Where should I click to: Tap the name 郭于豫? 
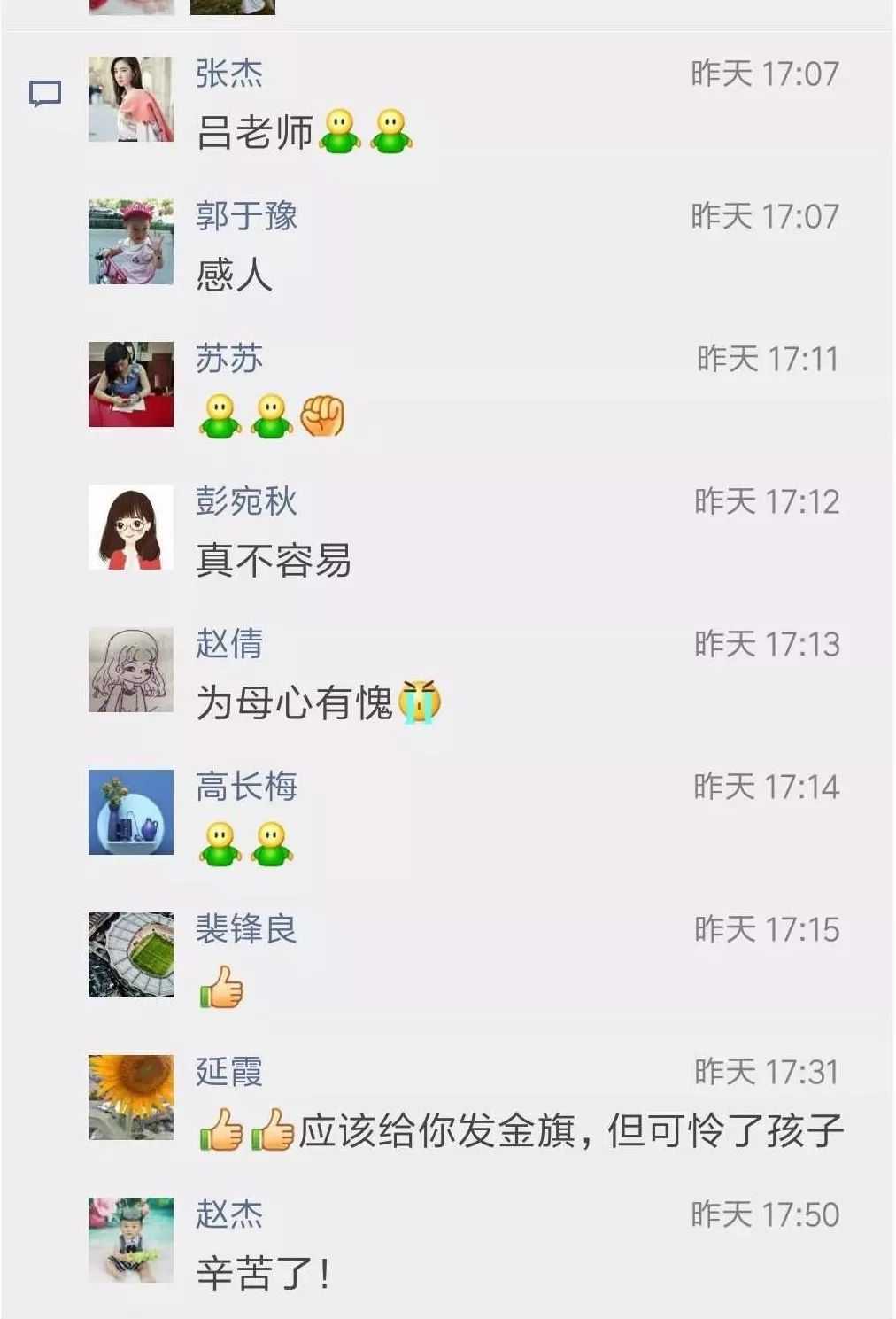246,216
